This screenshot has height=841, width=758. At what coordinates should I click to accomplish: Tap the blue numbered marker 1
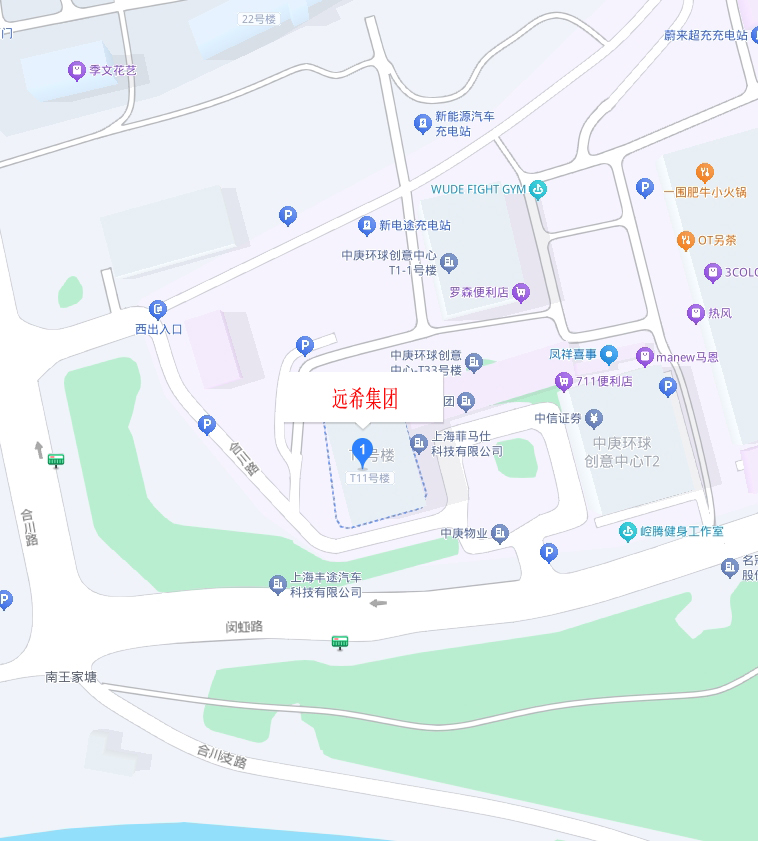[363, 450]
